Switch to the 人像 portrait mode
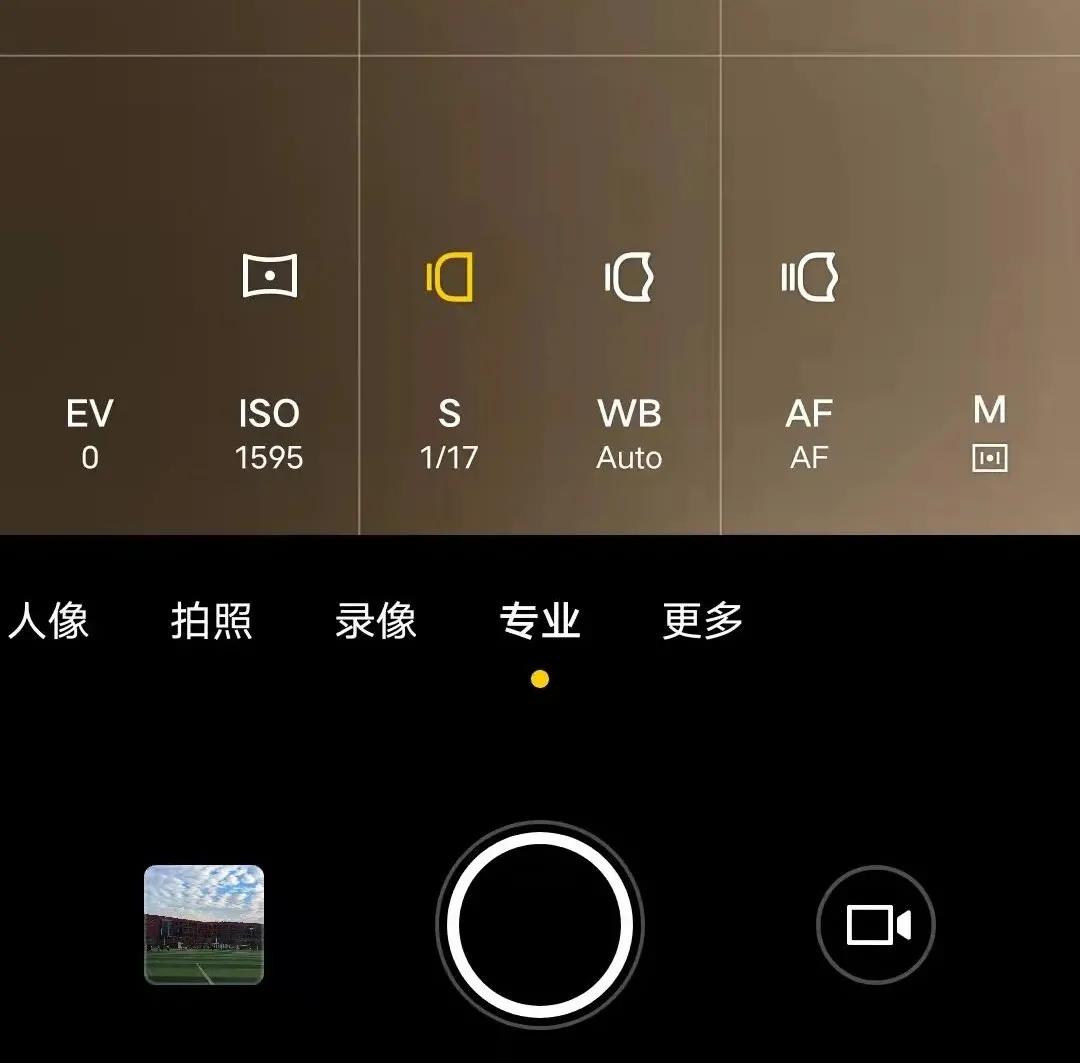 click(x=48, y=621)
